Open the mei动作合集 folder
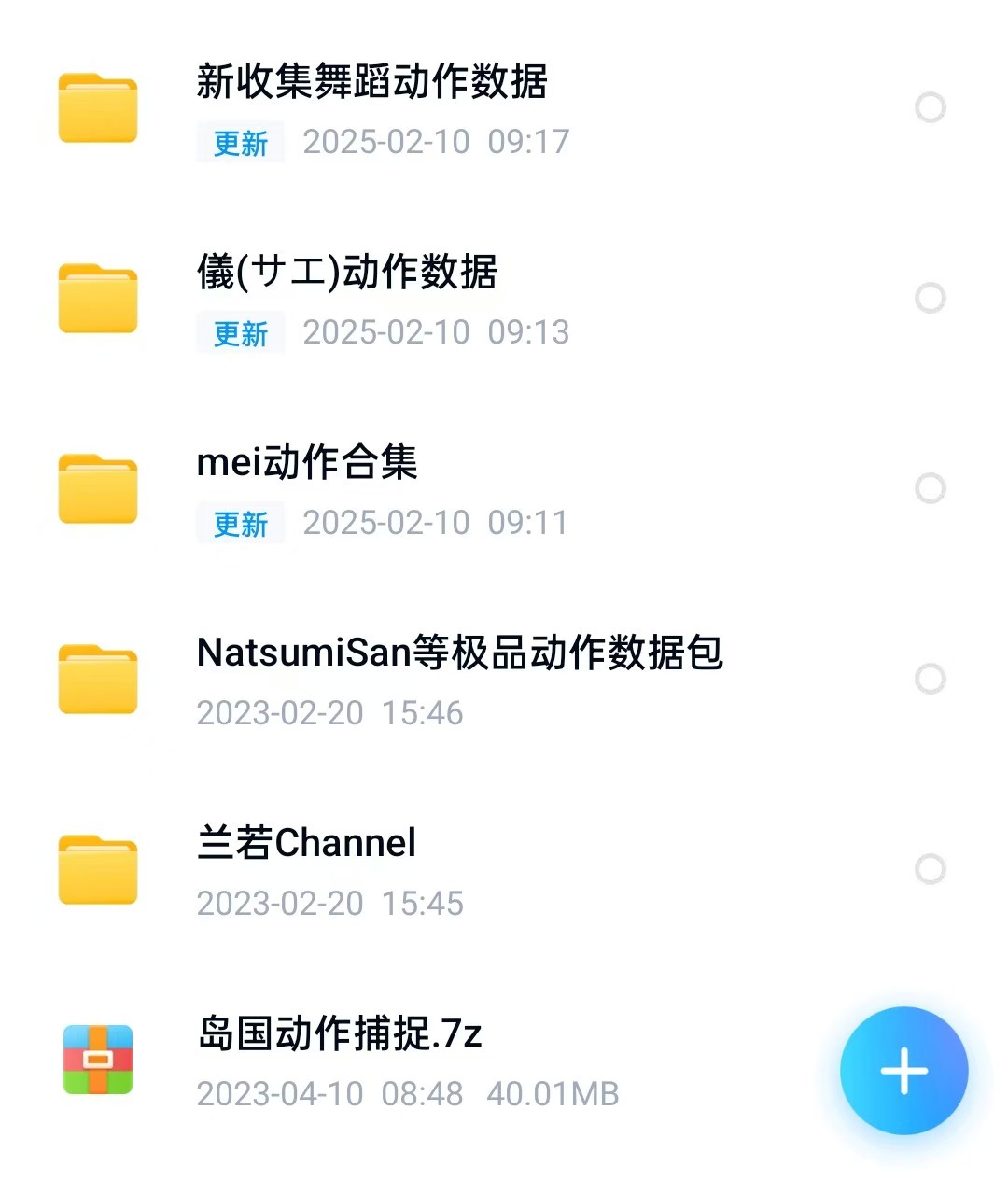1008x1180 pixels. [x=307, y=463]
